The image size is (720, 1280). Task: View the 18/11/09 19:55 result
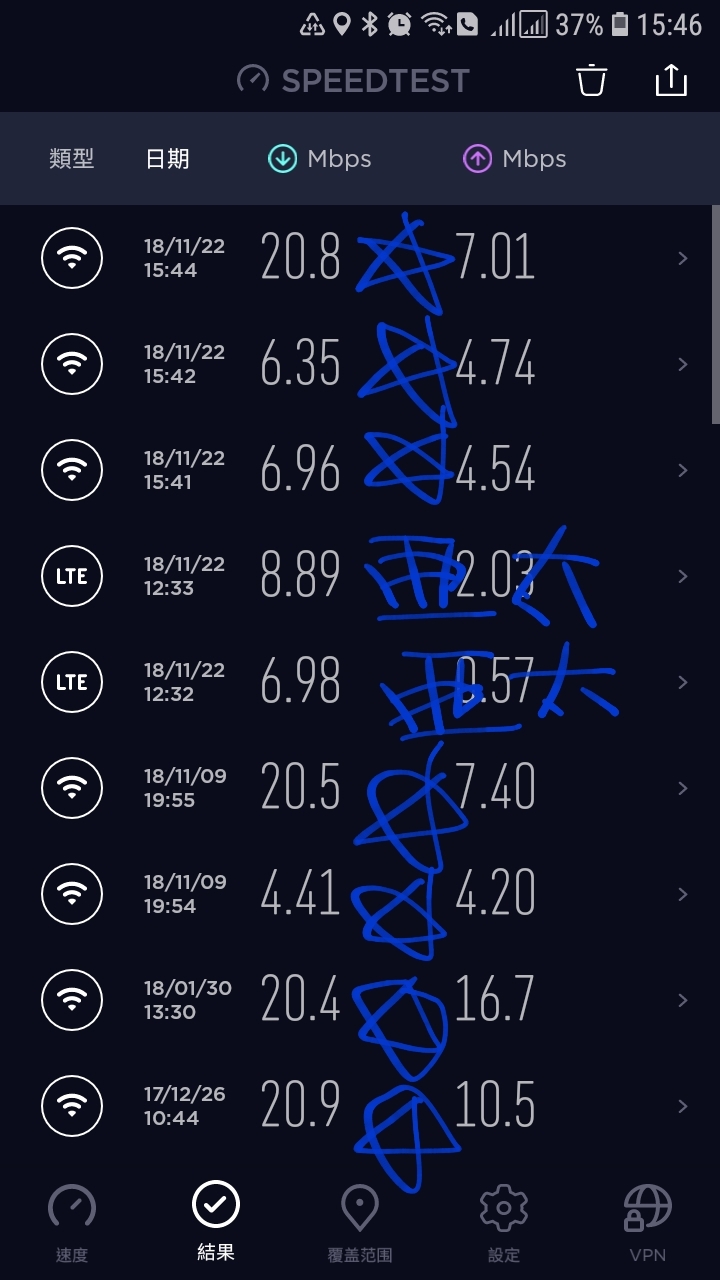(360, 788)
